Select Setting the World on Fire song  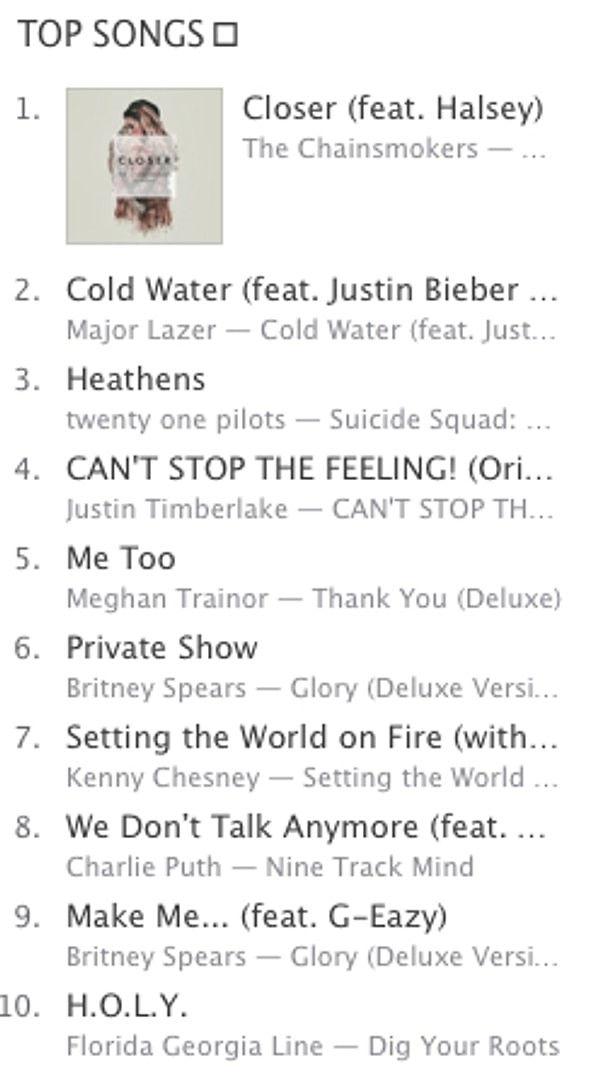pos(310,737)
